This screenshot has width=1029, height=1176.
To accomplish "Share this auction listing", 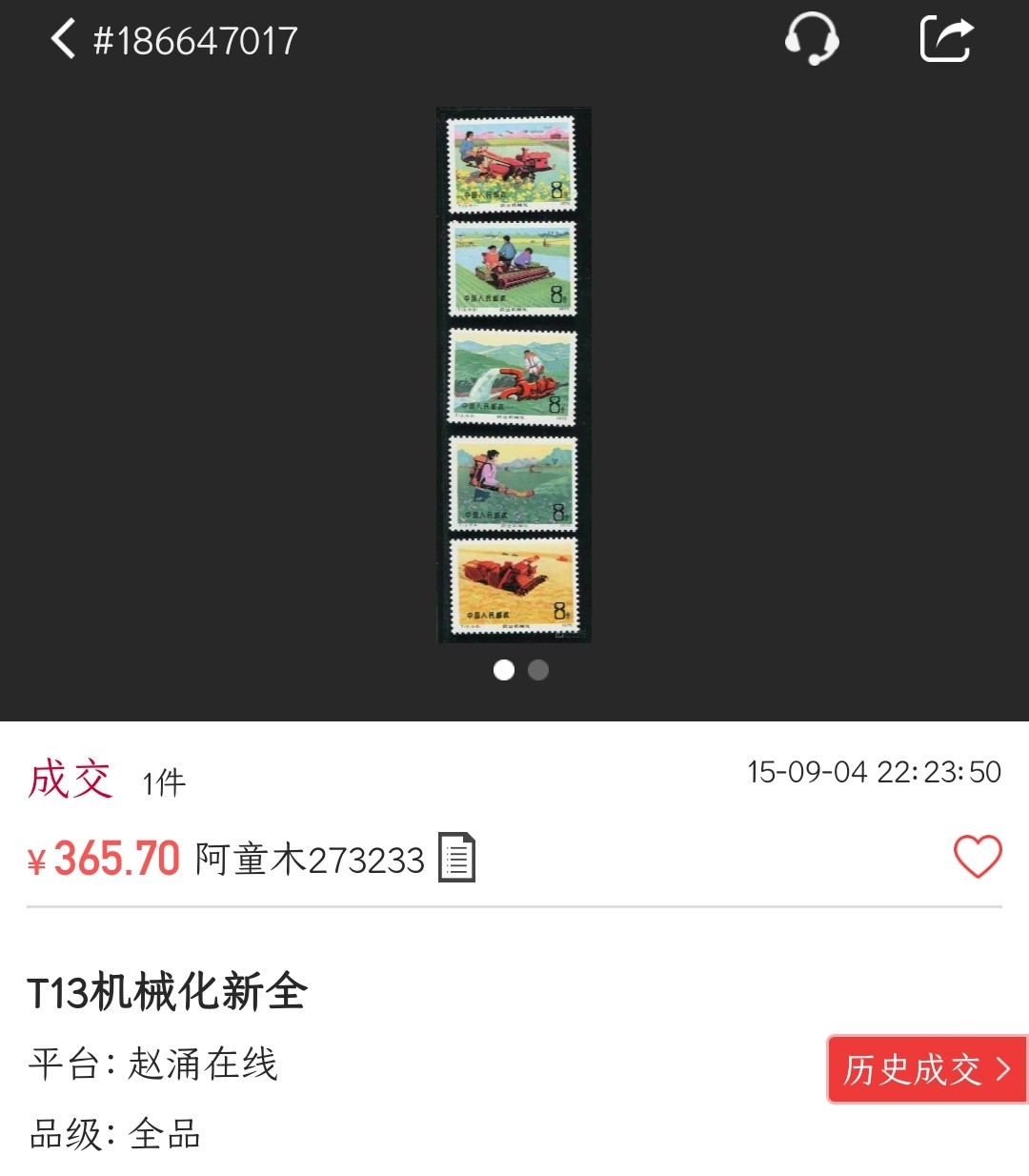I will [x=946, y=40].
